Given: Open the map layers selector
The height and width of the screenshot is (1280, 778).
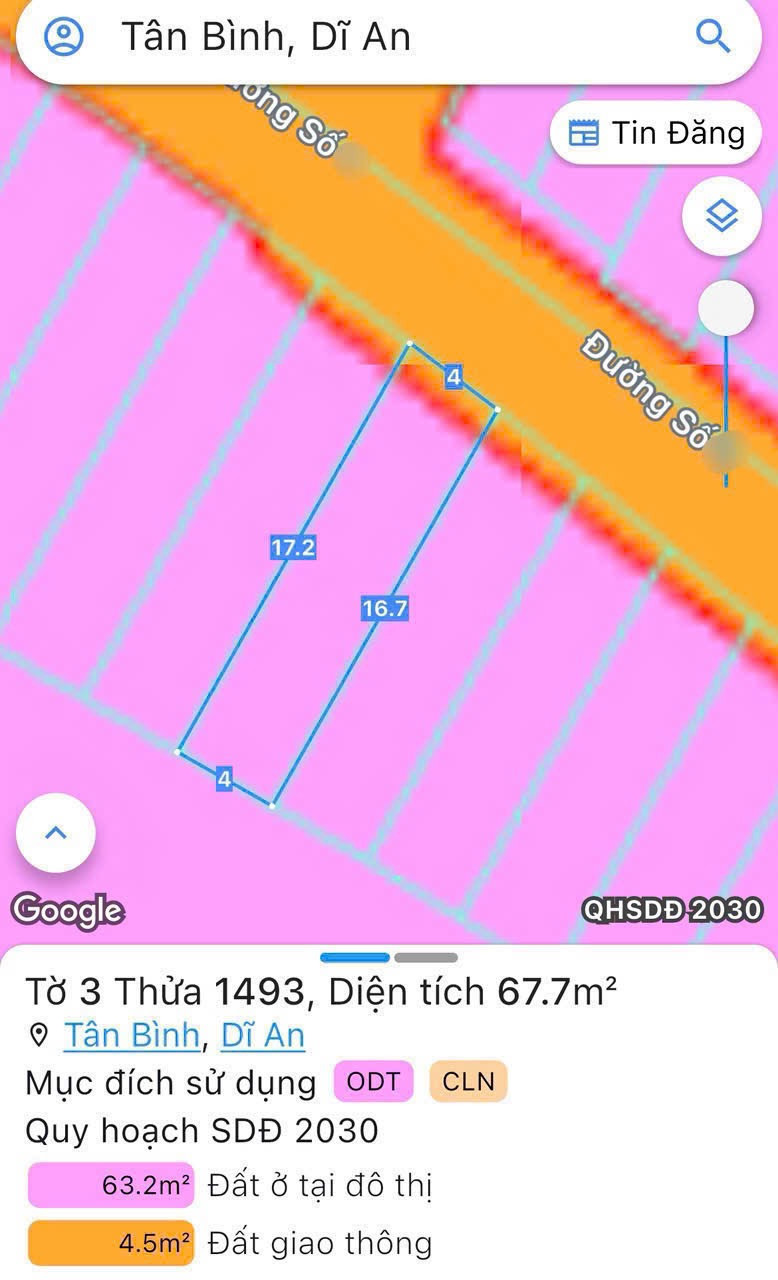Looking at the screenshot, I should 722,215.
